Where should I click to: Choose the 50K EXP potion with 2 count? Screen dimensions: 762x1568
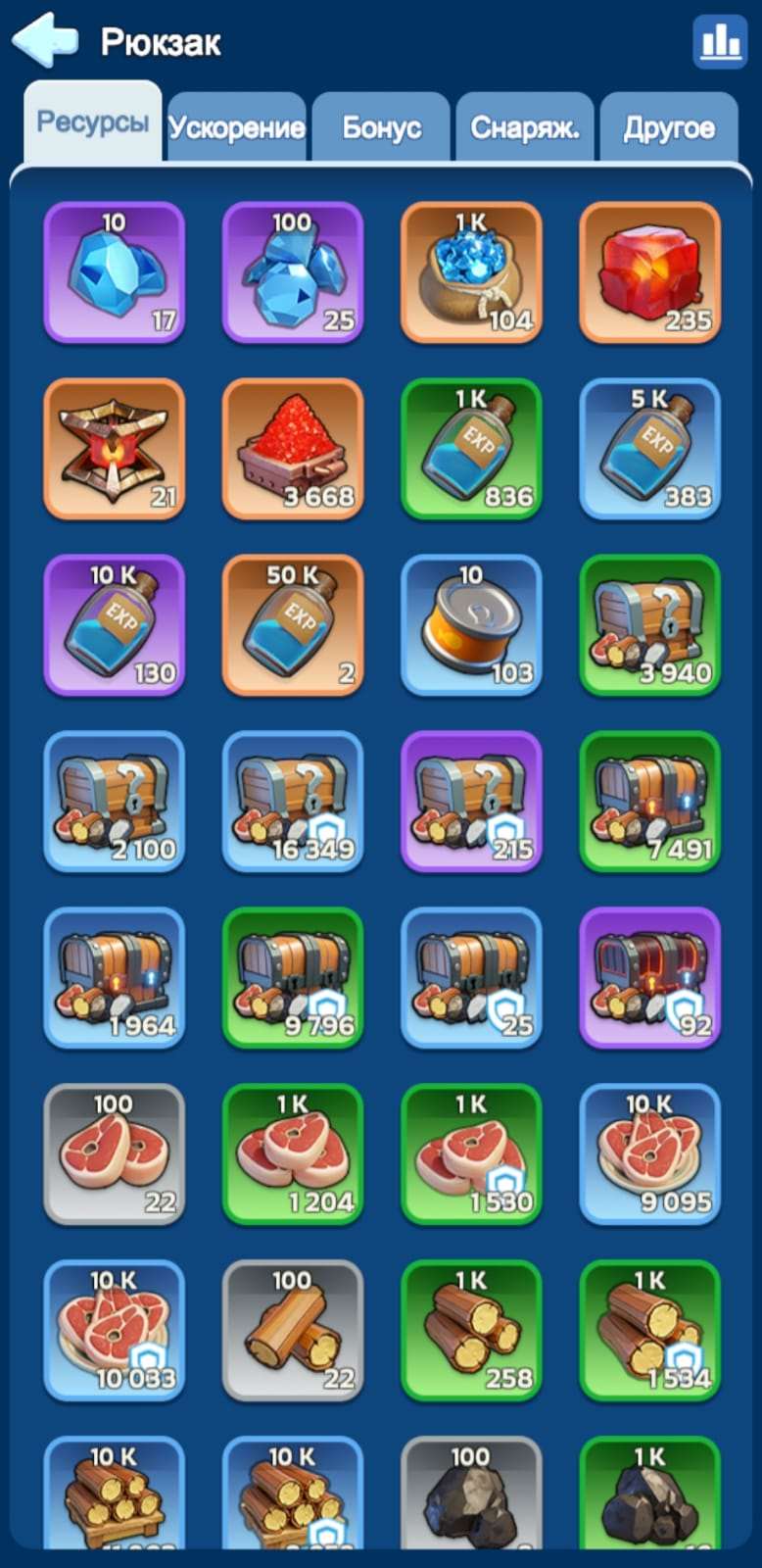pyautogui.click(x=293, y=625)
